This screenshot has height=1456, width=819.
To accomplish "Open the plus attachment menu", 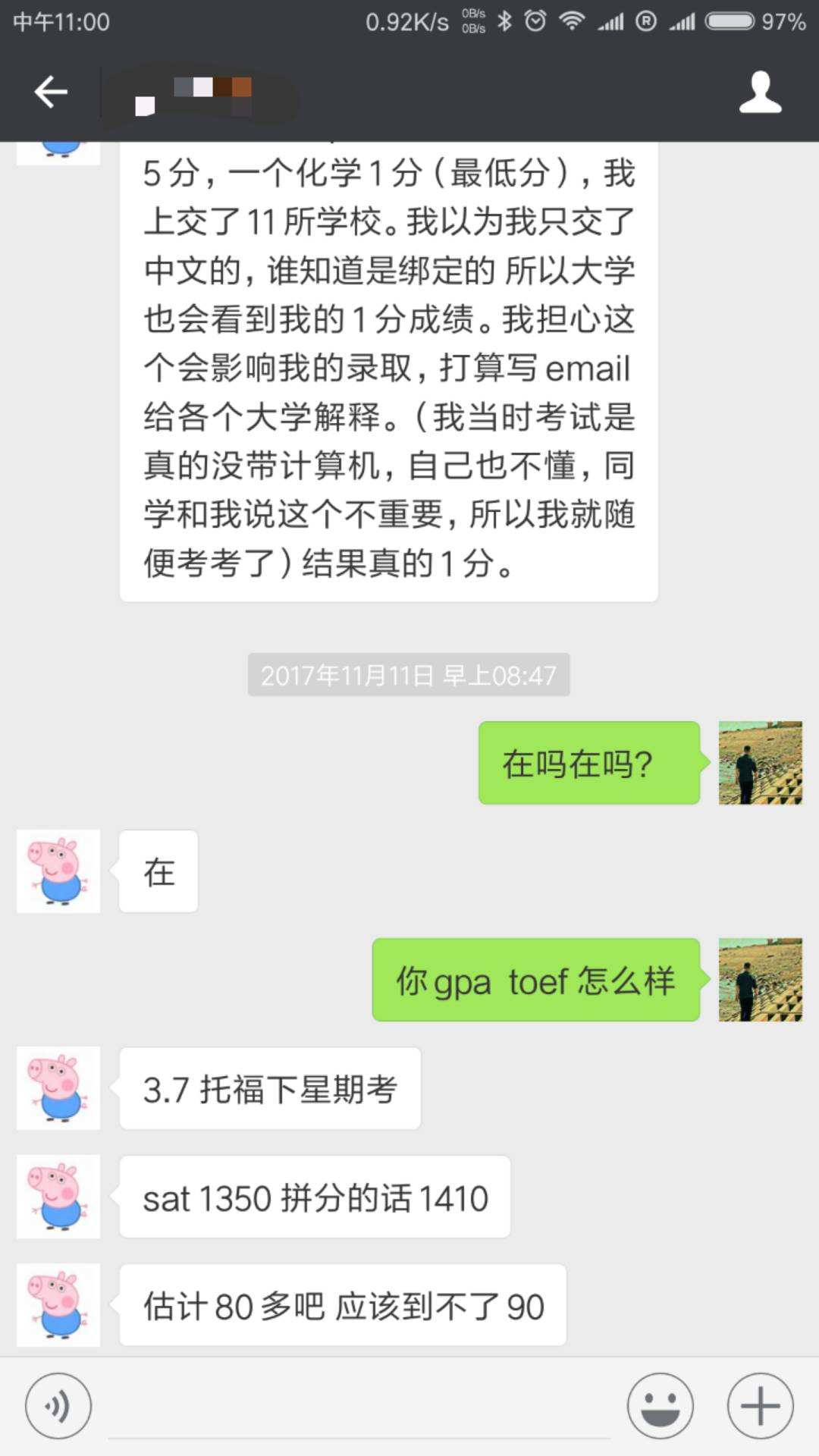I will (760, 1405).
